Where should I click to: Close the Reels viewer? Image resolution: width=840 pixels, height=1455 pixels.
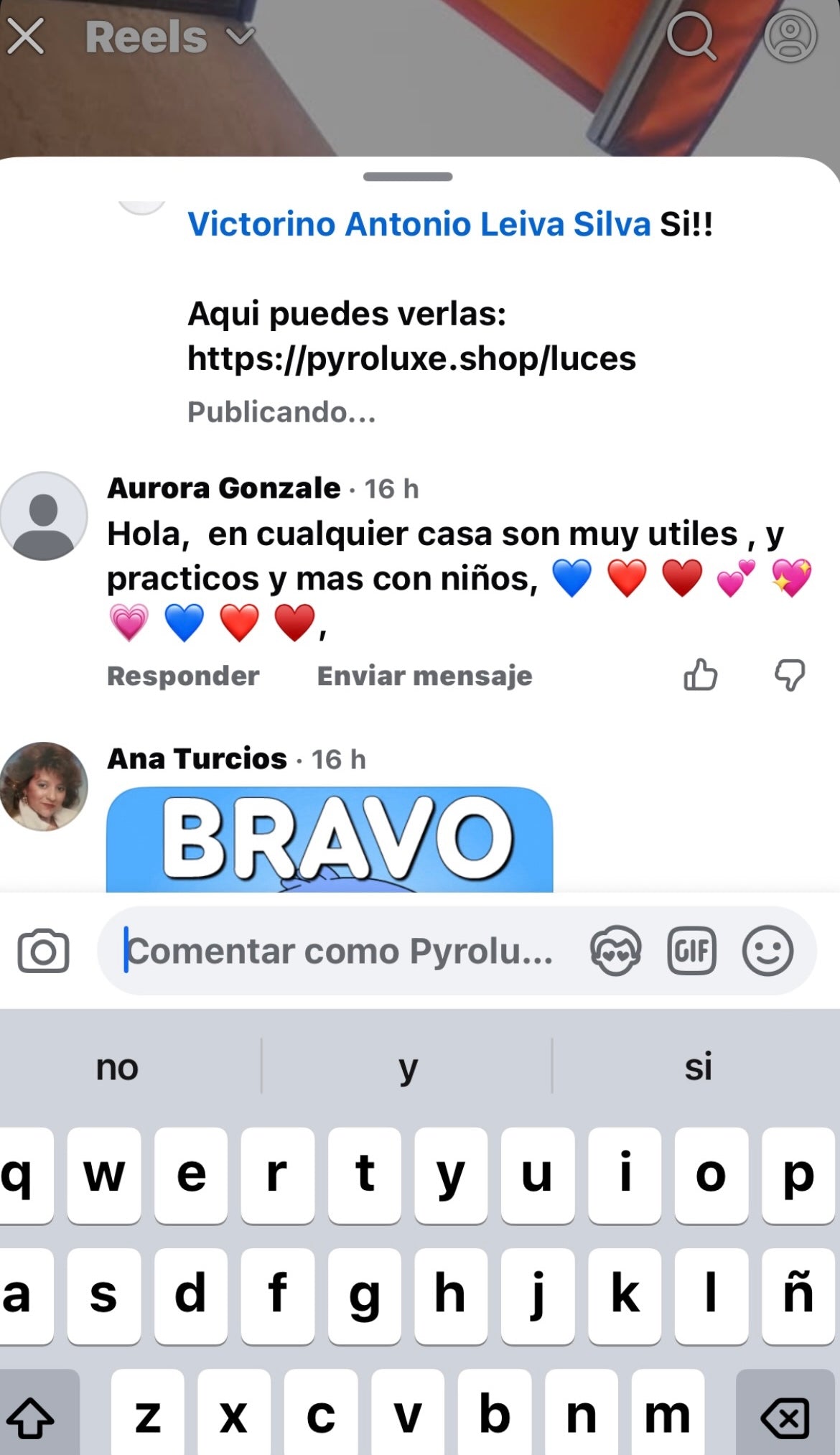(26, 37)
